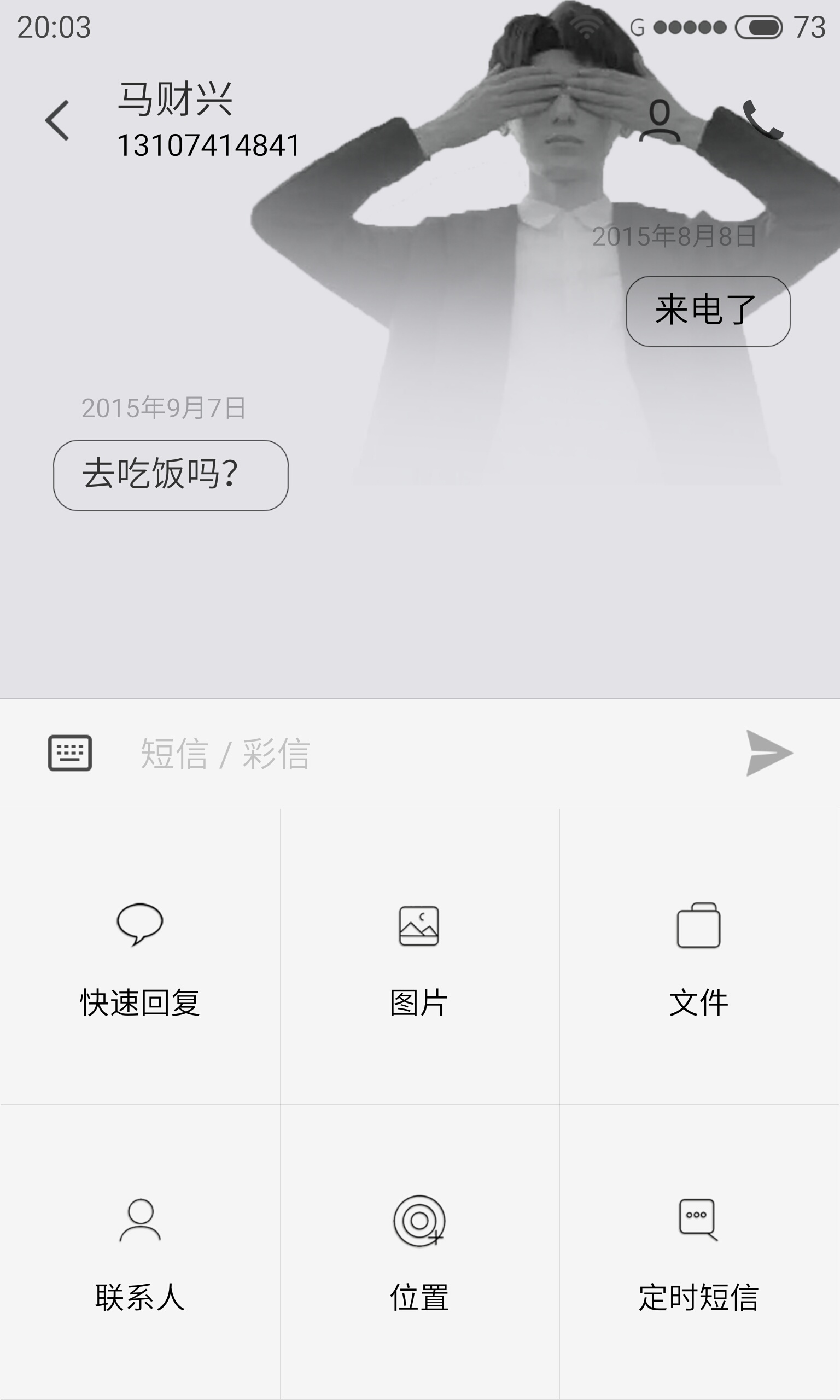The height and width of the screenshot is (1400, 840).
Task: Open the contact profile icon
Action: (660, 120)
